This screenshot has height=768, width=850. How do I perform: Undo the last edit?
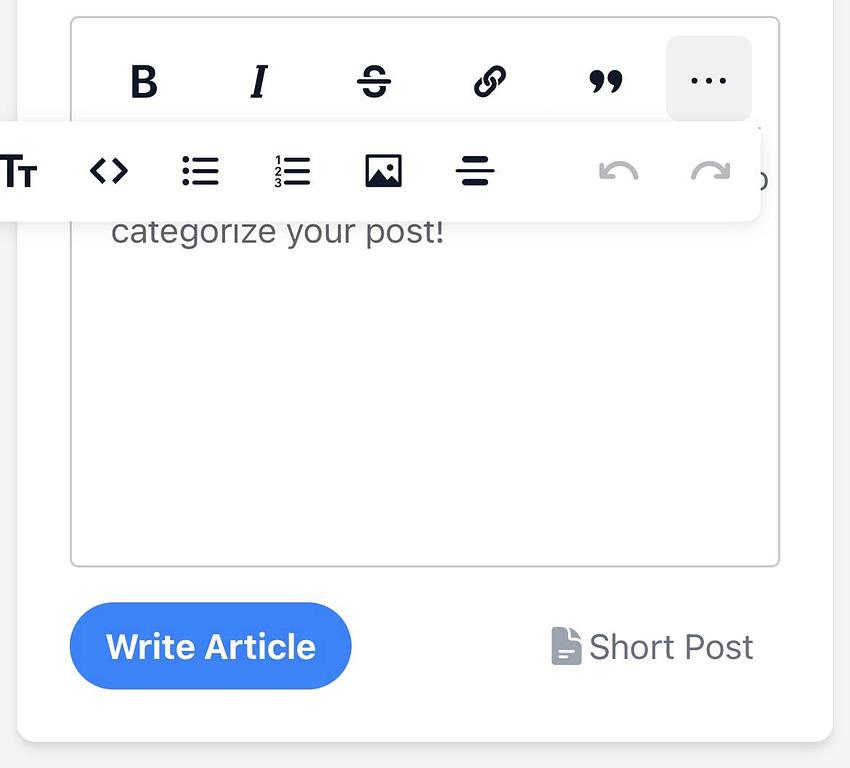tap(618, 172)
